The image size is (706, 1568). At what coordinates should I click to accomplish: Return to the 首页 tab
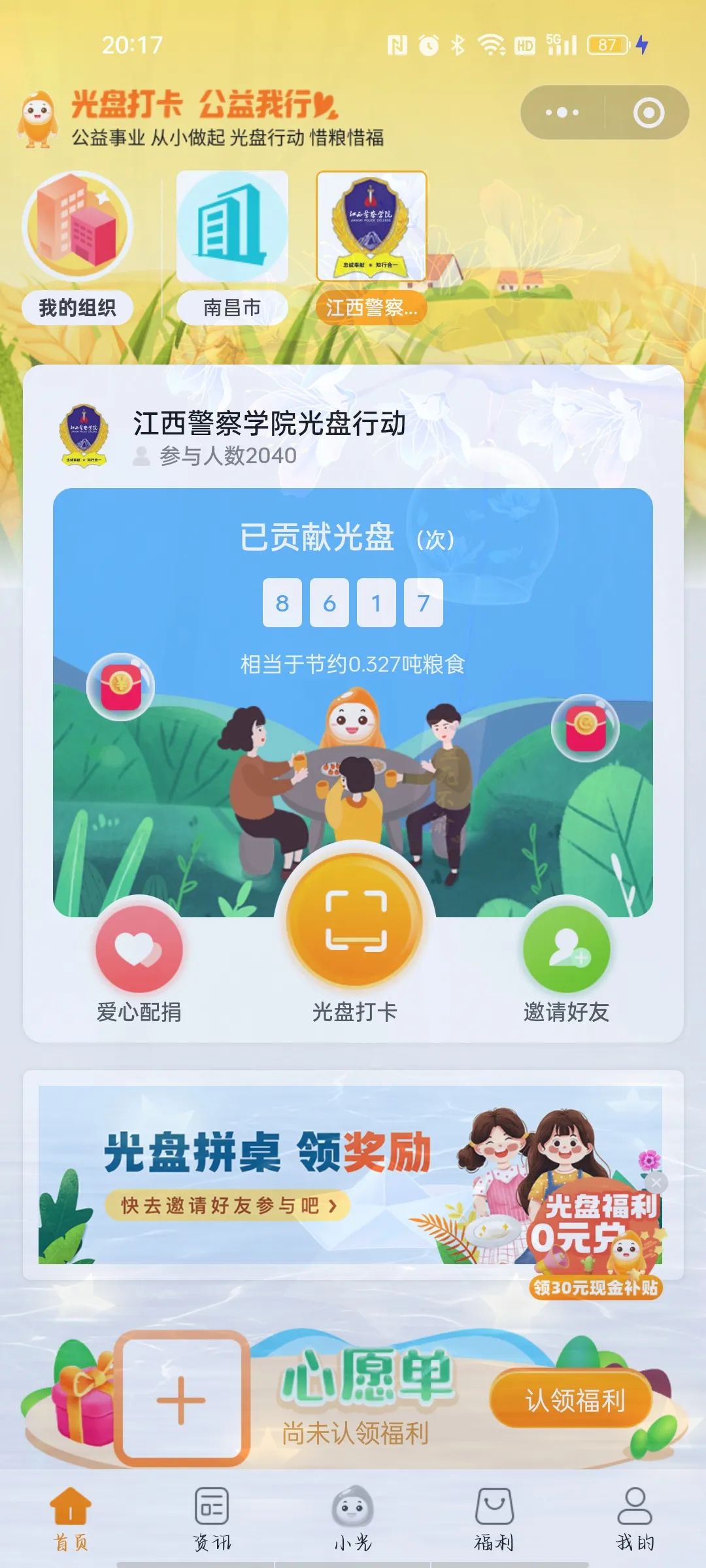click(71, 1519)
